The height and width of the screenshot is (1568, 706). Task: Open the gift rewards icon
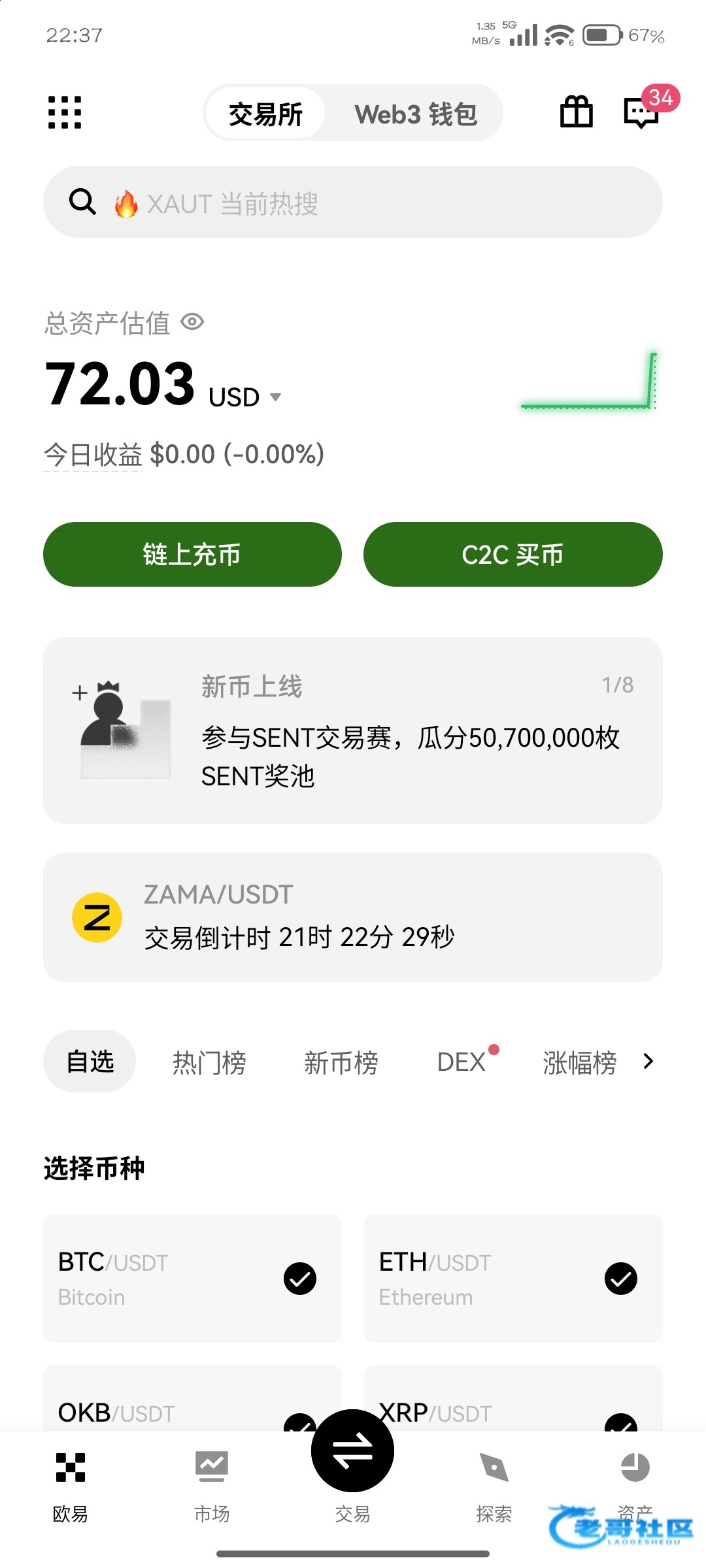(576, 112)
